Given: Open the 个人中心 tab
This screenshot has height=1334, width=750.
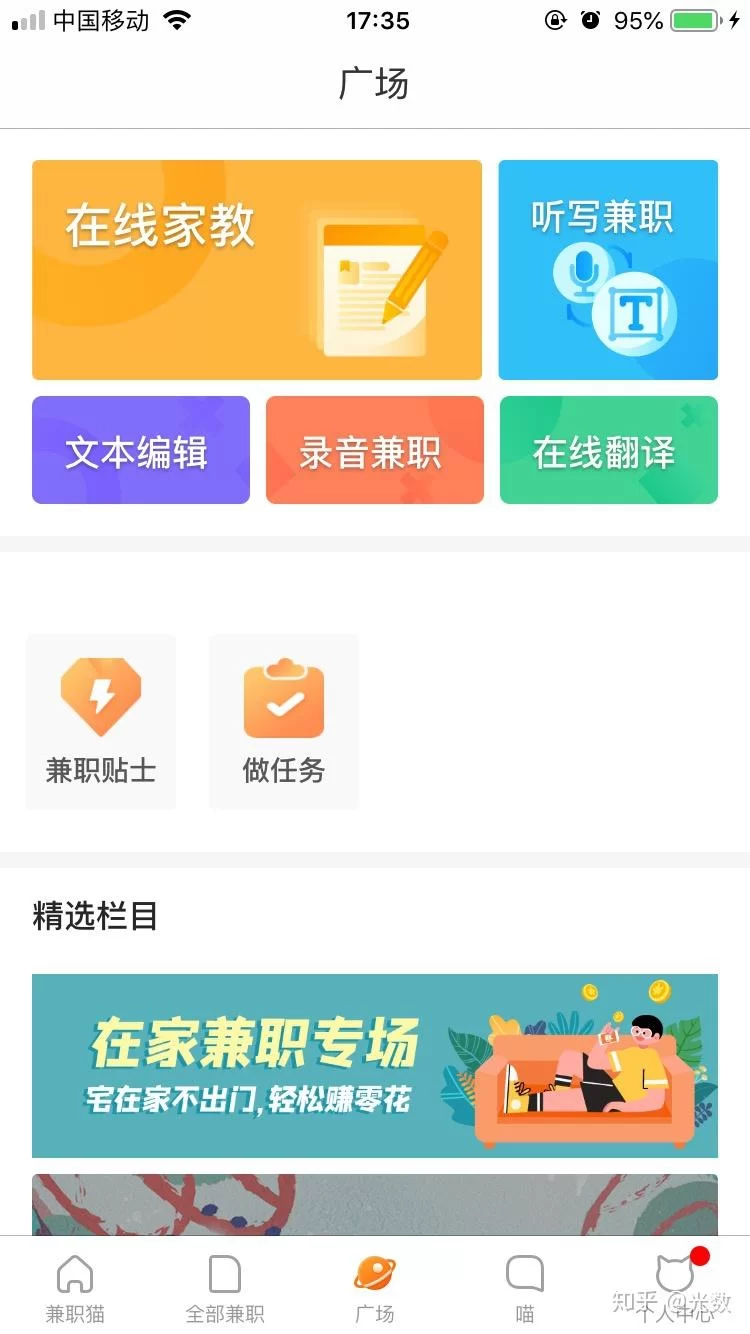Looking at the screenshot, I should pos(675,1288).
